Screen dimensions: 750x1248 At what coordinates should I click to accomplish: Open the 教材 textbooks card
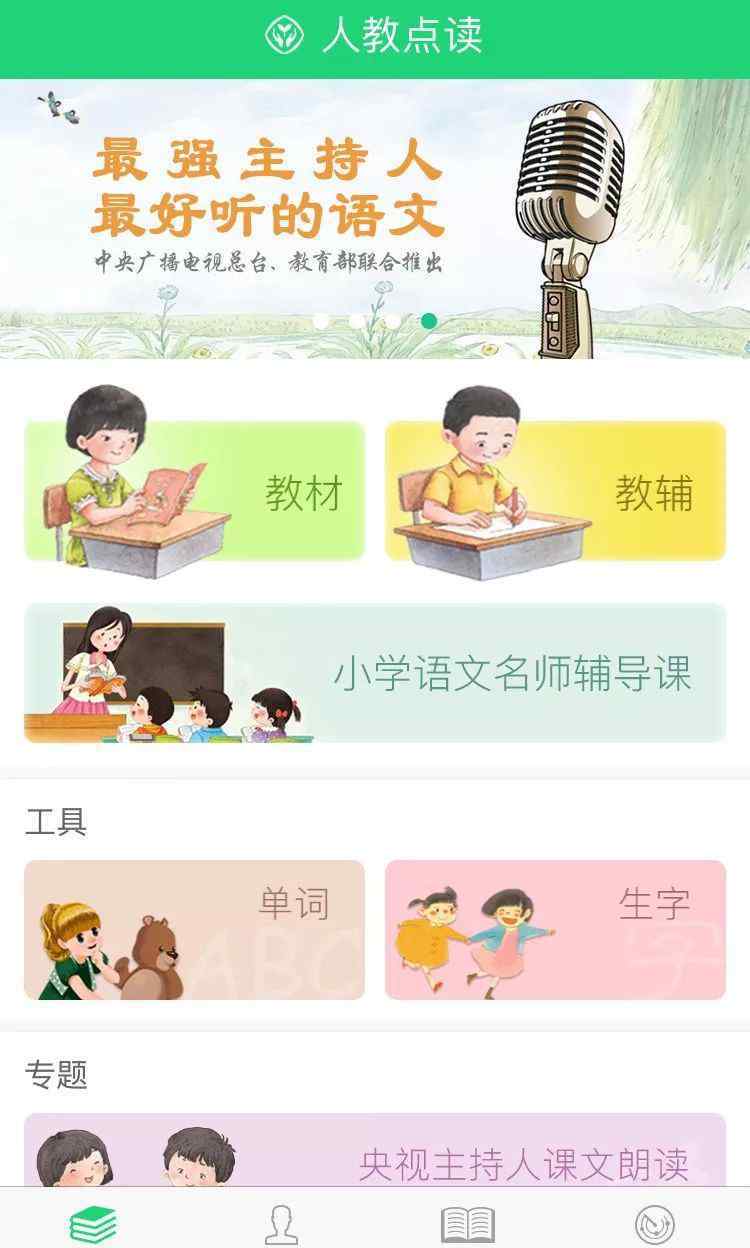click(x=194, y=490)
